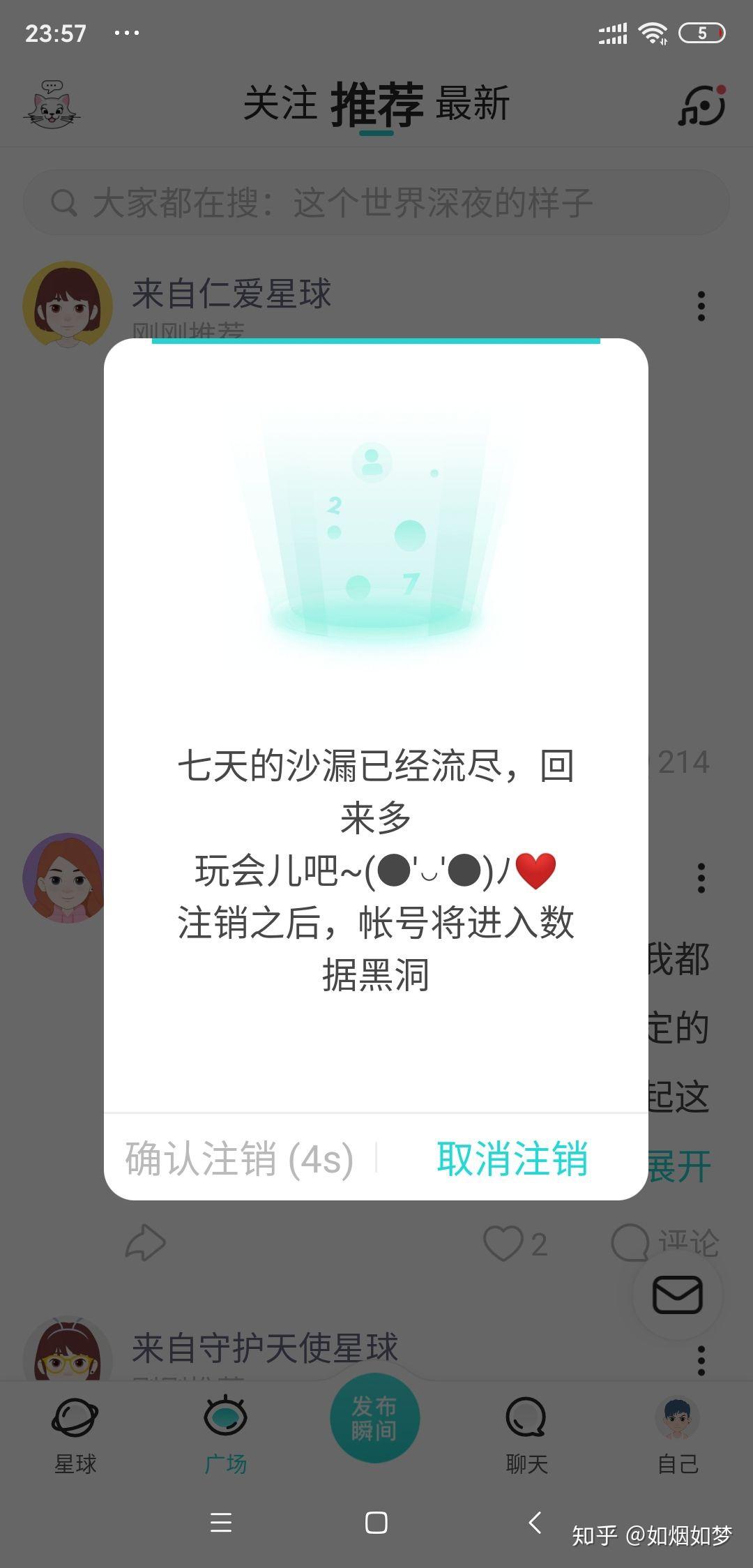The image size is (753, 1568).
Task: Switch to the 关注 tab
Action: [280, 104]
